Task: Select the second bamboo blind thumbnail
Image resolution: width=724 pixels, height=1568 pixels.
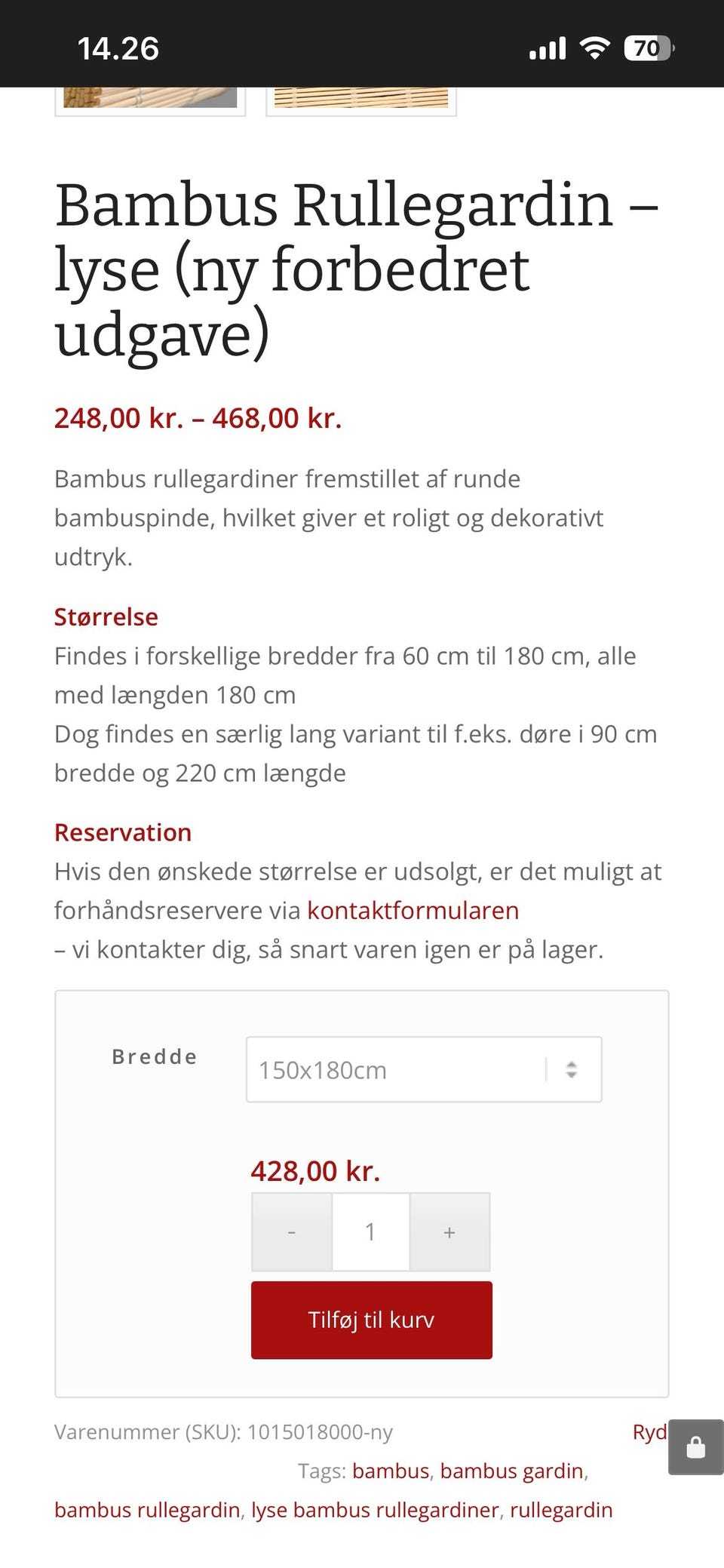Action: point(362,98)
